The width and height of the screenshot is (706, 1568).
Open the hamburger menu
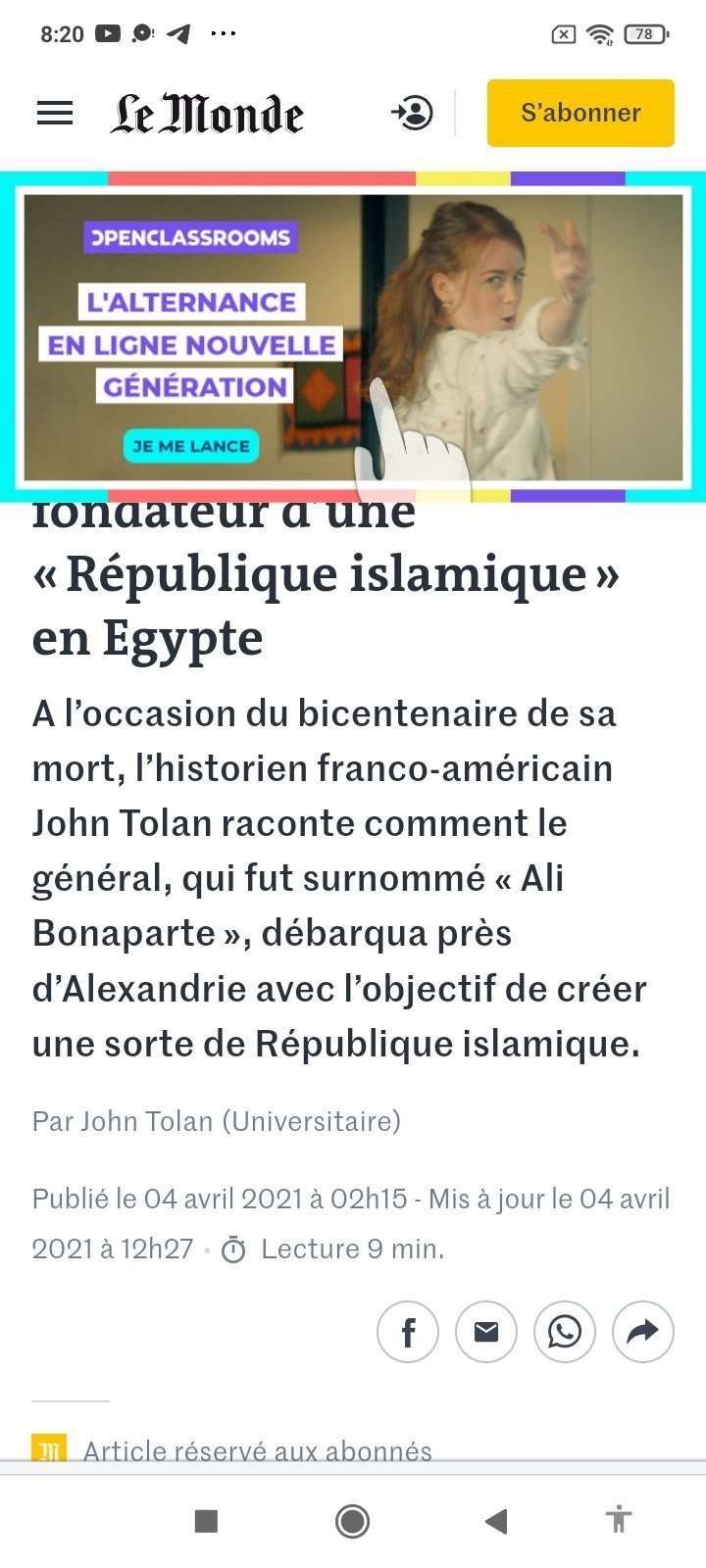[x=55, y=114]
